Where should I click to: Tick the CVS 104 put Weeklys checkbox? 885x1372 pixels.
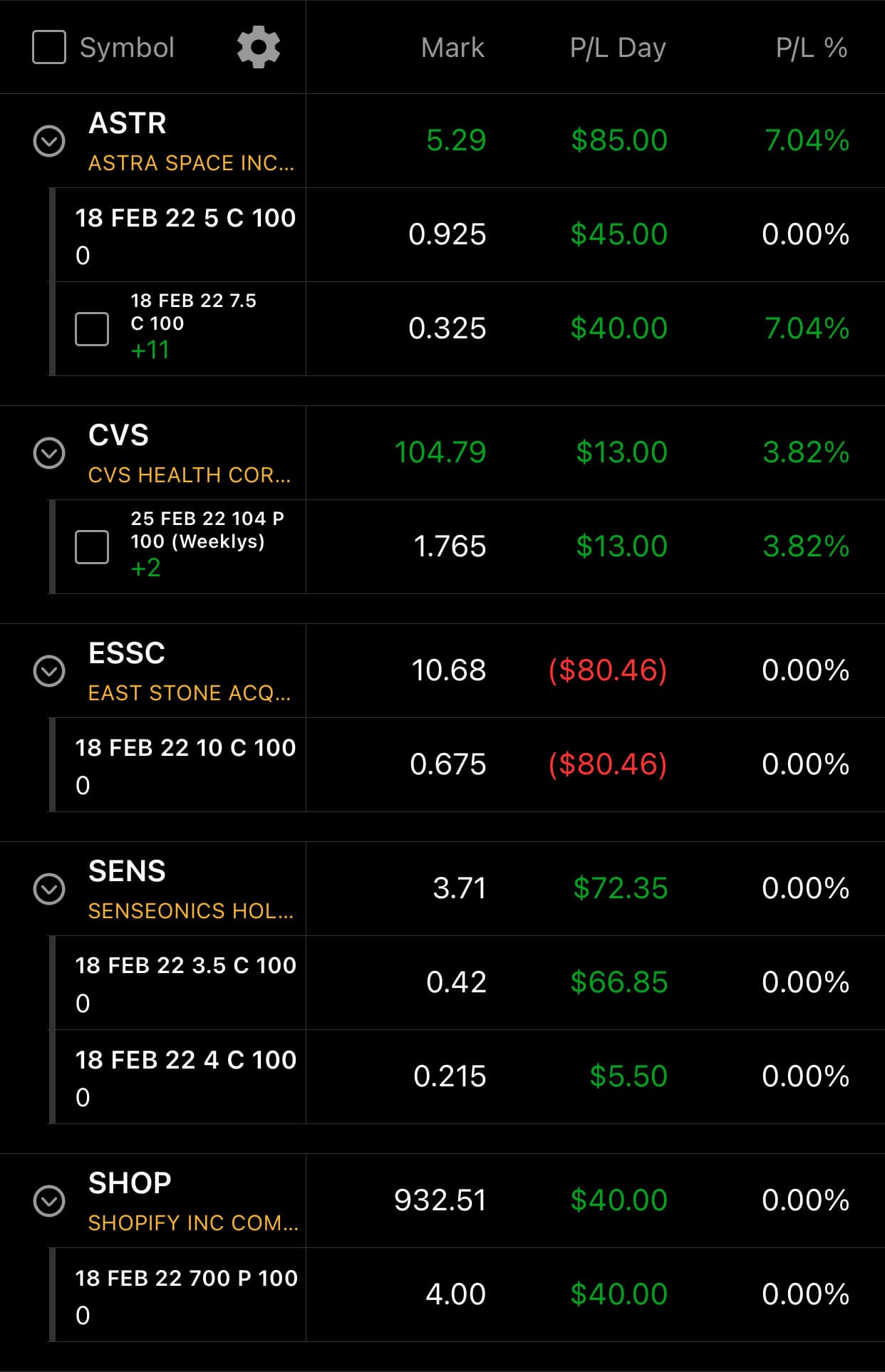(92, 547)
